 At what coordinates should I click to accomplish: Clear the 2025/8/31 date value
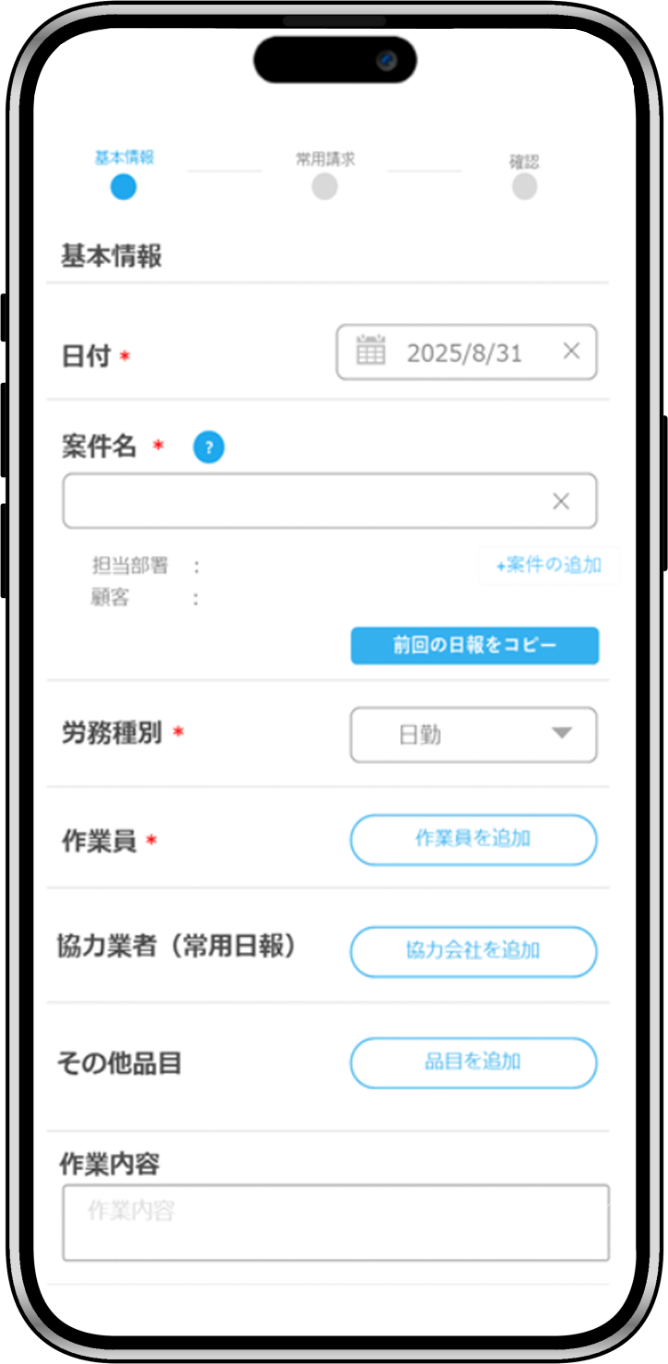tap(571, 351)
